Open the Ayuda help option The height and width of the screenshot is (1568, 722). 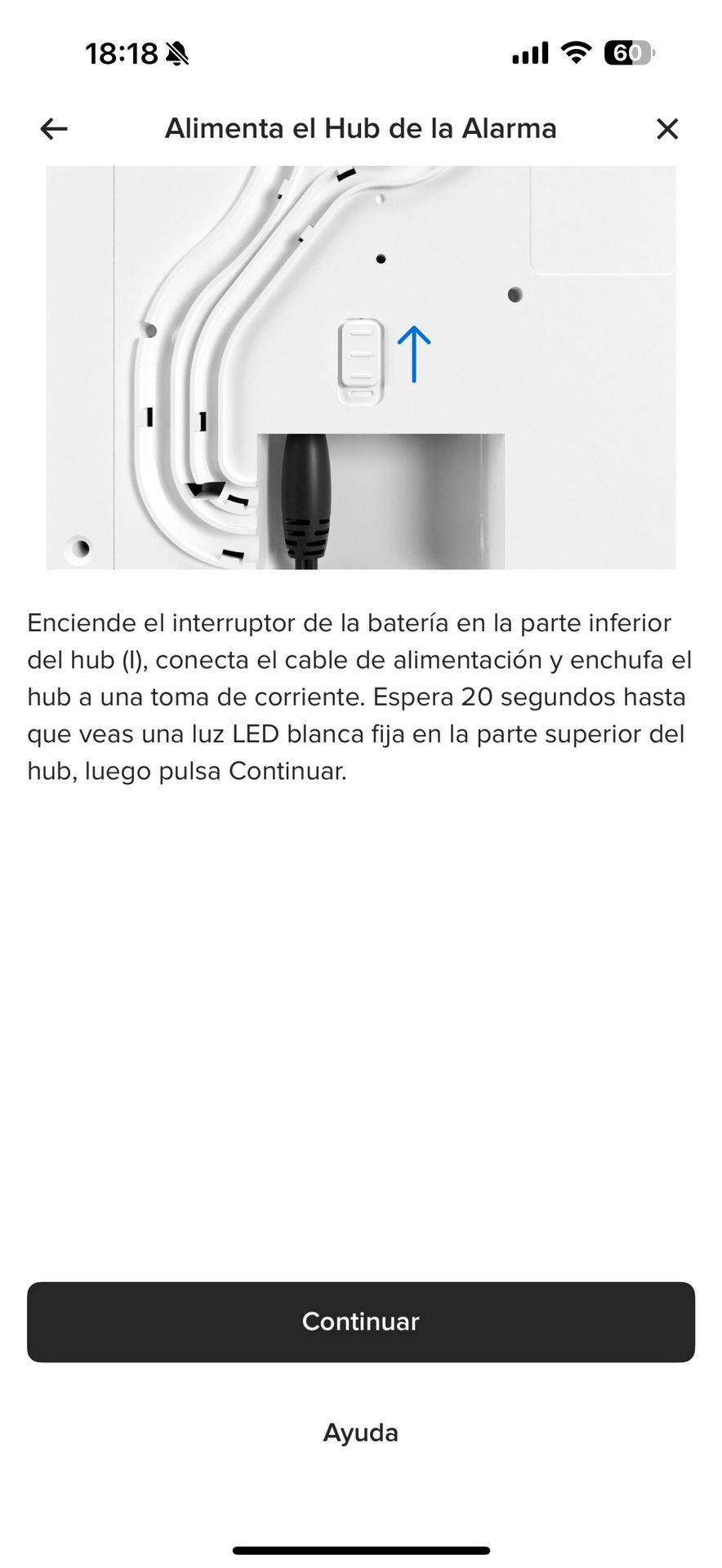coord(361,1432)
